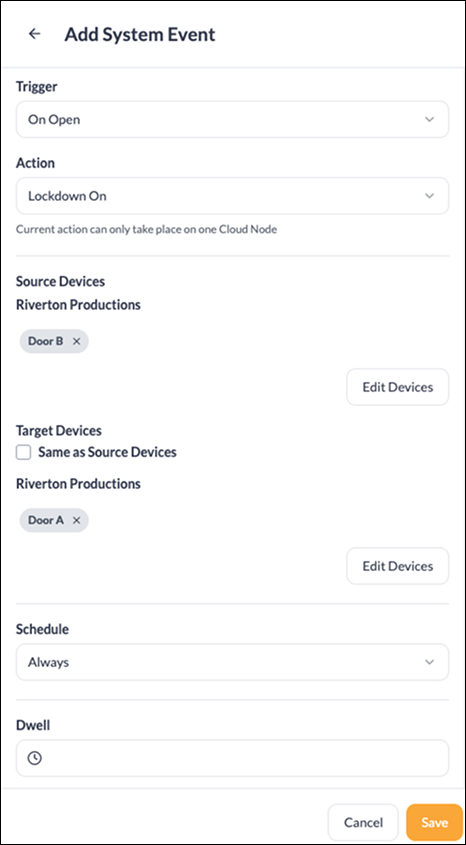The width and height of the screenshot is (466, 845).
Task: Go back using the header arrow
Action: (x=34, y=34)
